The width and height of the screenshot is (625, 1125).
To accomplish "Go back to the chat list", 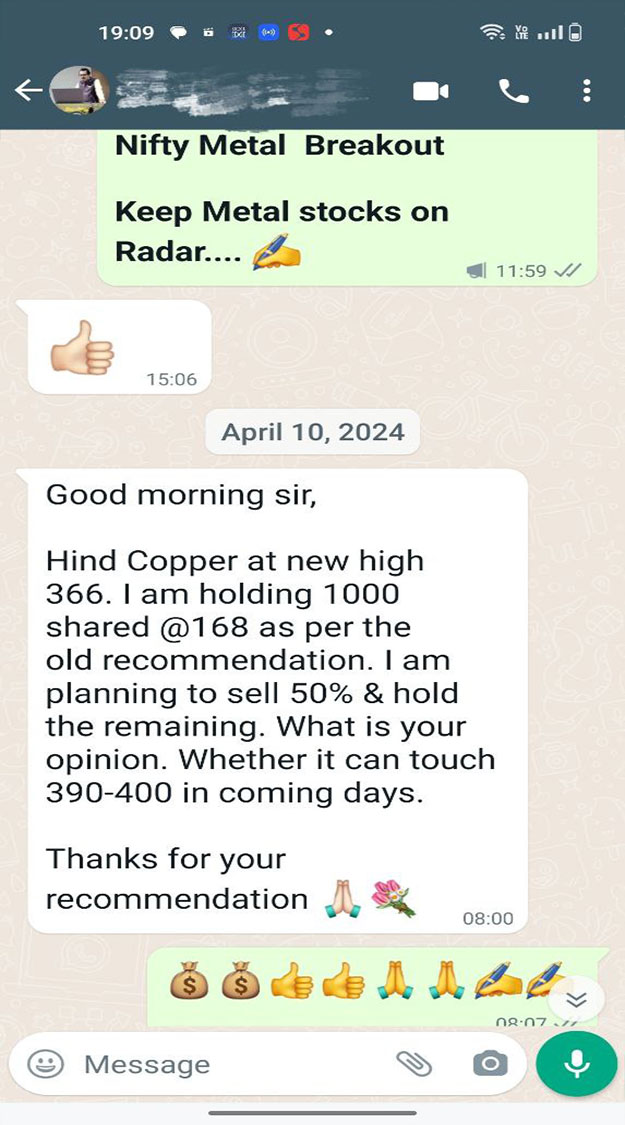I will point(28,90).
